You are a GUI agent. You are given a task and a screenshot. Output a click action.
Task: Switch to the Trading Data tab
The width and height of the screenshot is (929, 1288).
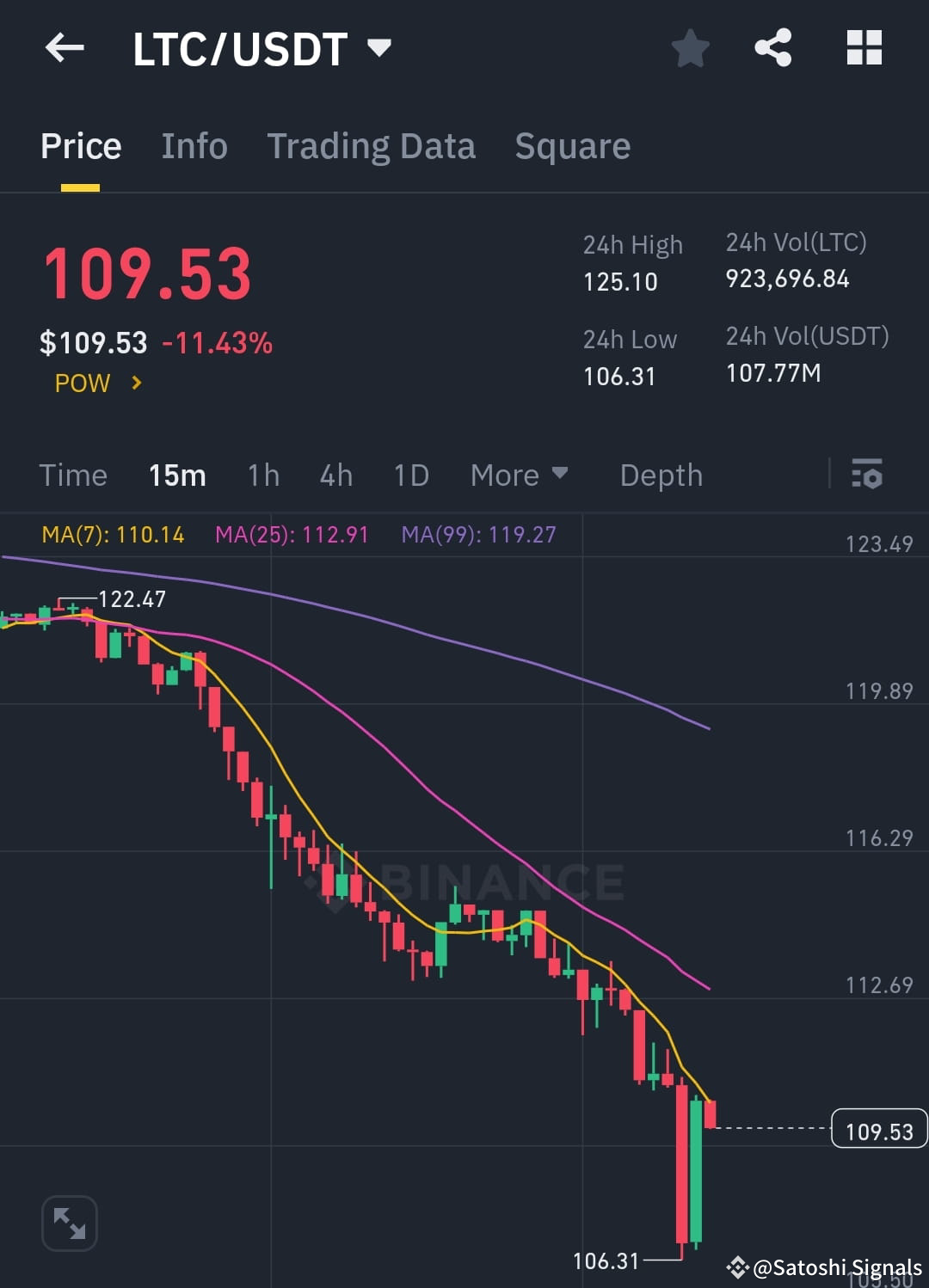coord(372,146)
